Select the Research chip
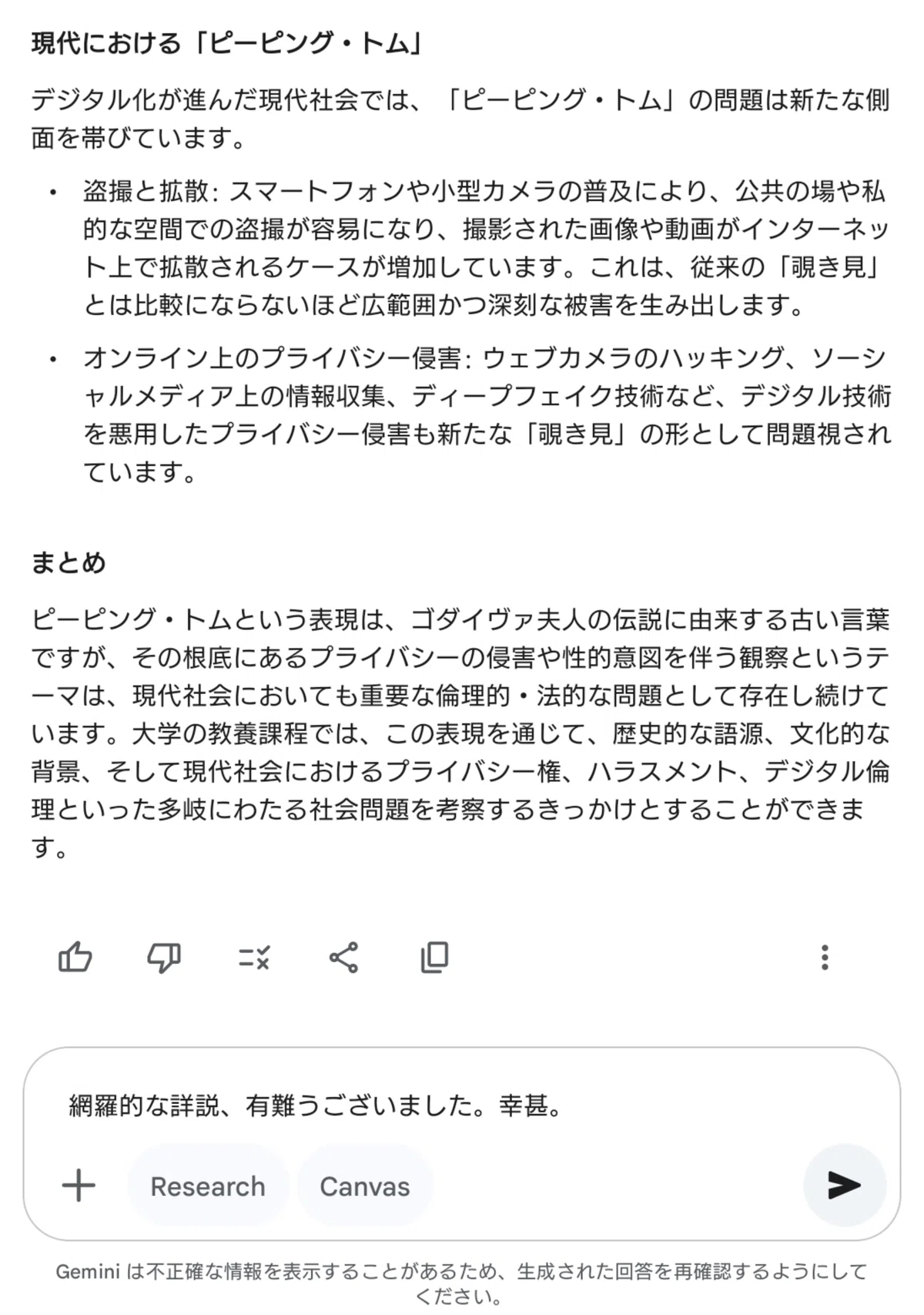The image size is (924, 1315). coord(208,1186)
